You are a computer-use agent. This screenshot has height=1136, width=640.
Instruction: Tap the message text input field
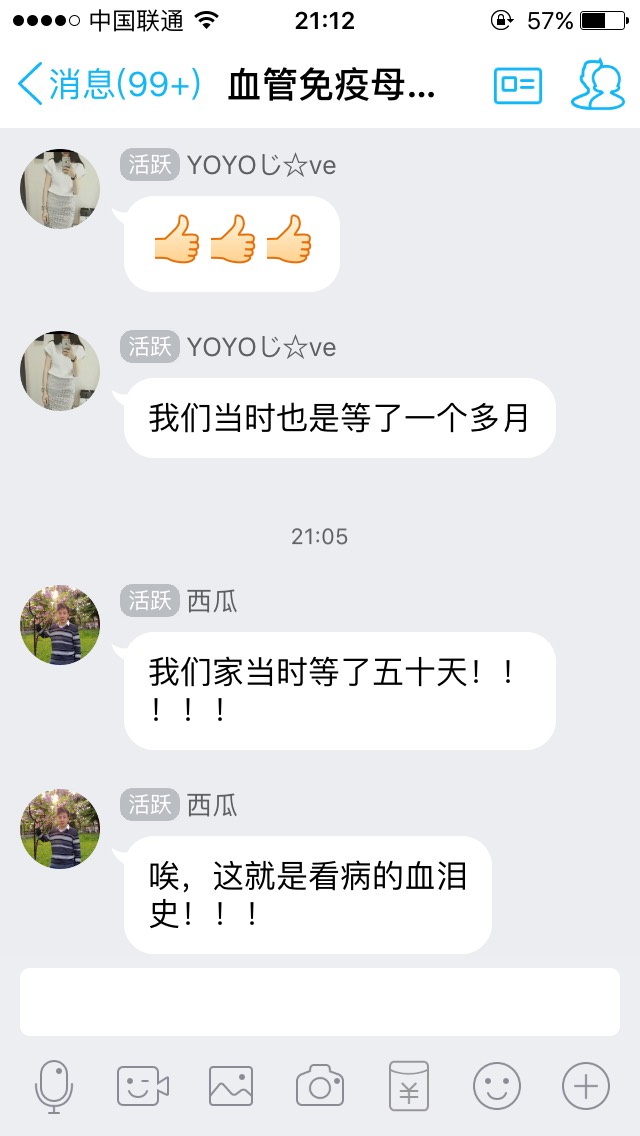[x=320, y=1001]
